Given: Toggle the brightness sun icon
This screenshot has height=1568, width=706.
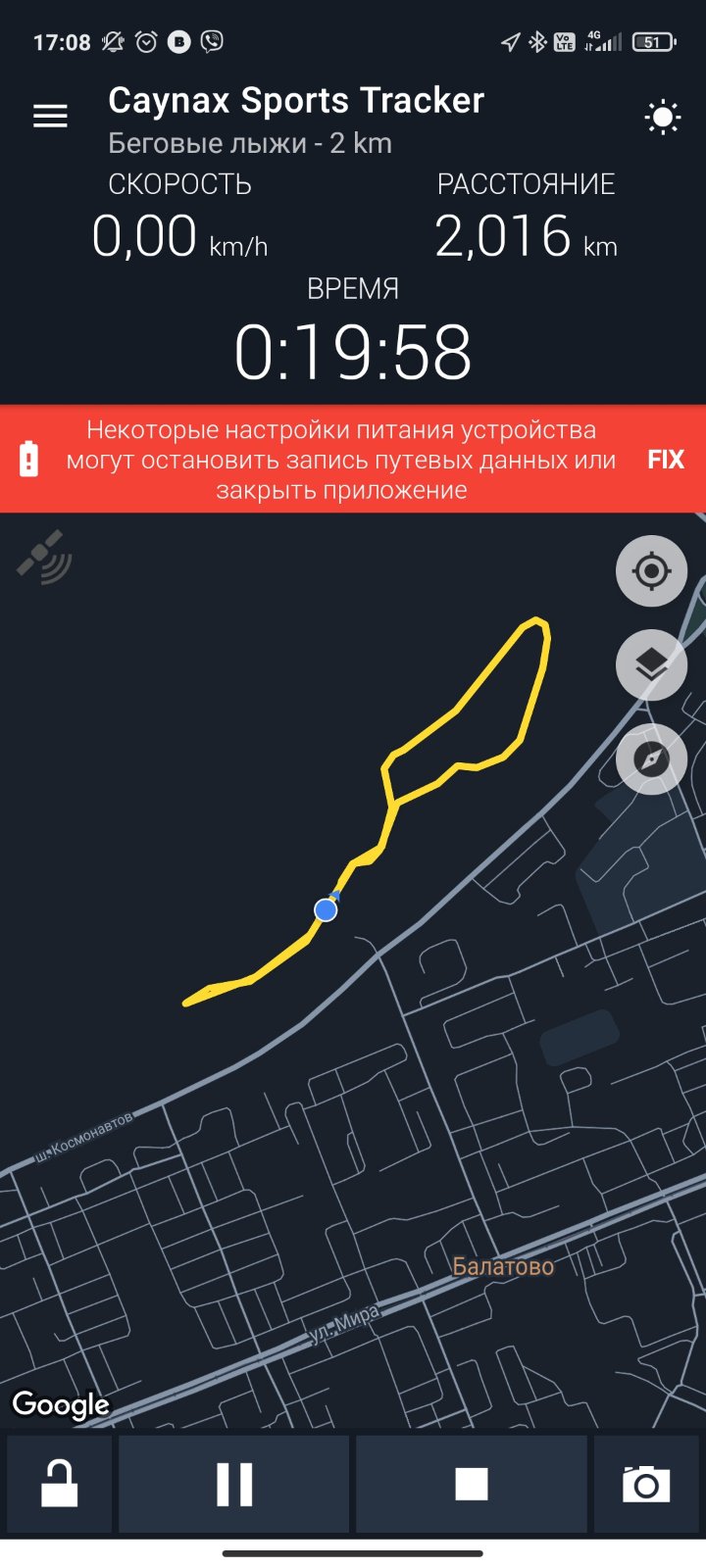Looking at the screenshot, I should coord(663,118).
